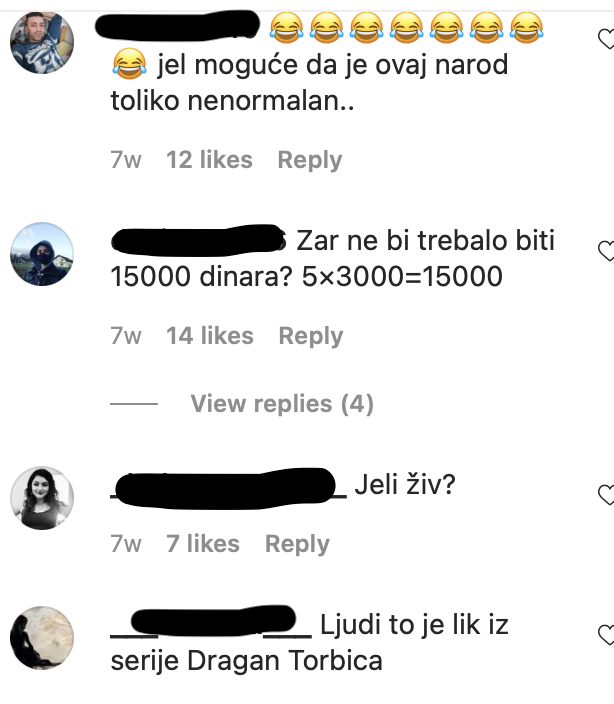614x704 pixels.
Task: View 12 likes on first comment
Action: [x=209, y=160]
